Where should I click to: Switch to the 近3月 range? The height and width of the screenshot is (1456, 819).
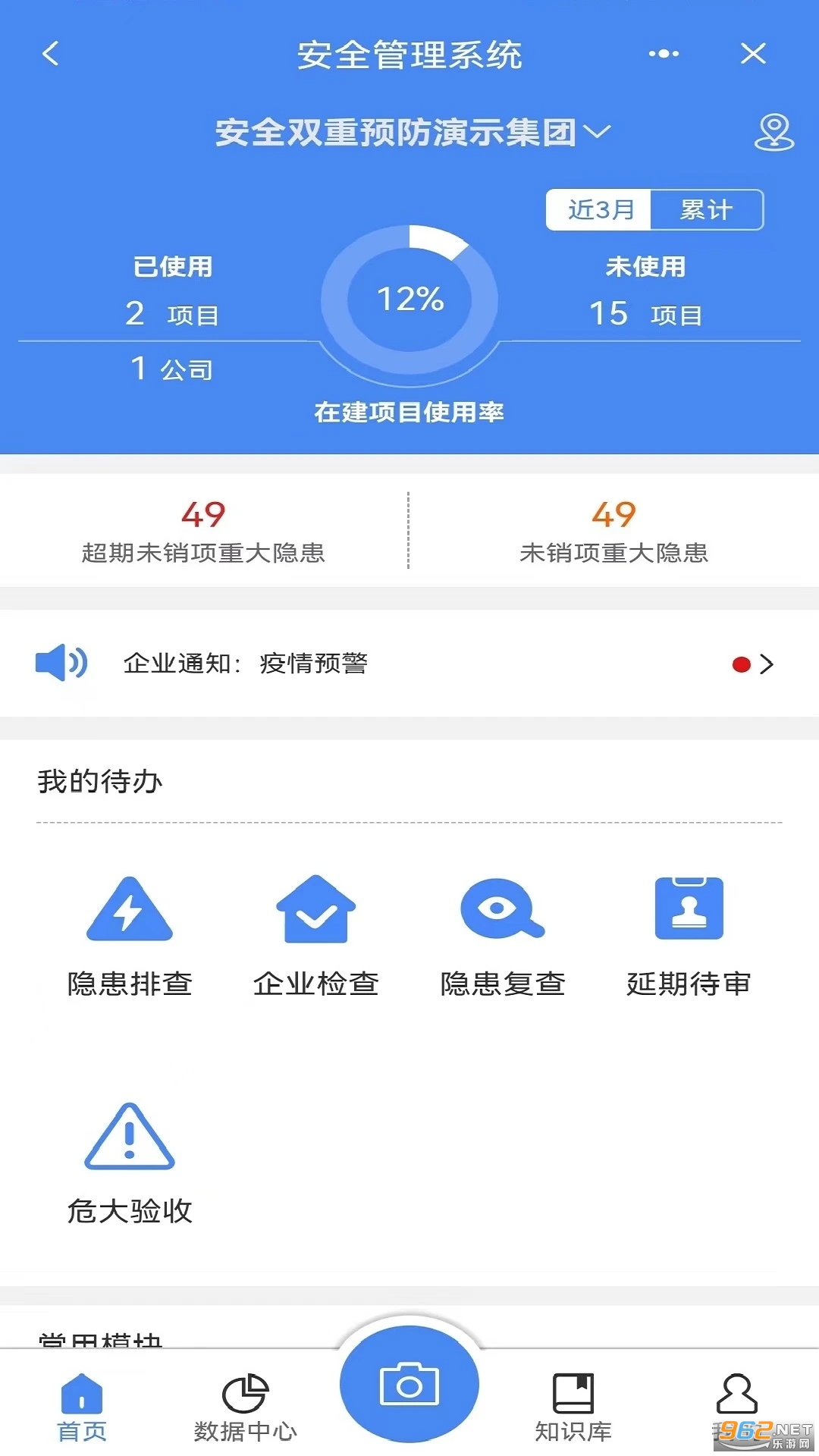tap(600, 209)
